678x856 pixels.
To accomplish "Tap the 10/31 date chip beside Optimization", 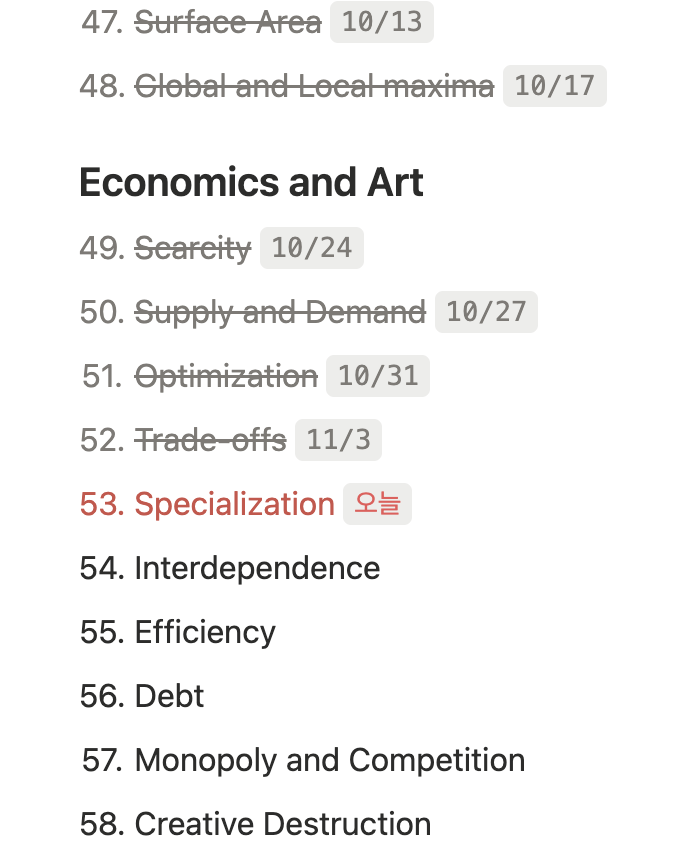I will click(x=378, y=376).
